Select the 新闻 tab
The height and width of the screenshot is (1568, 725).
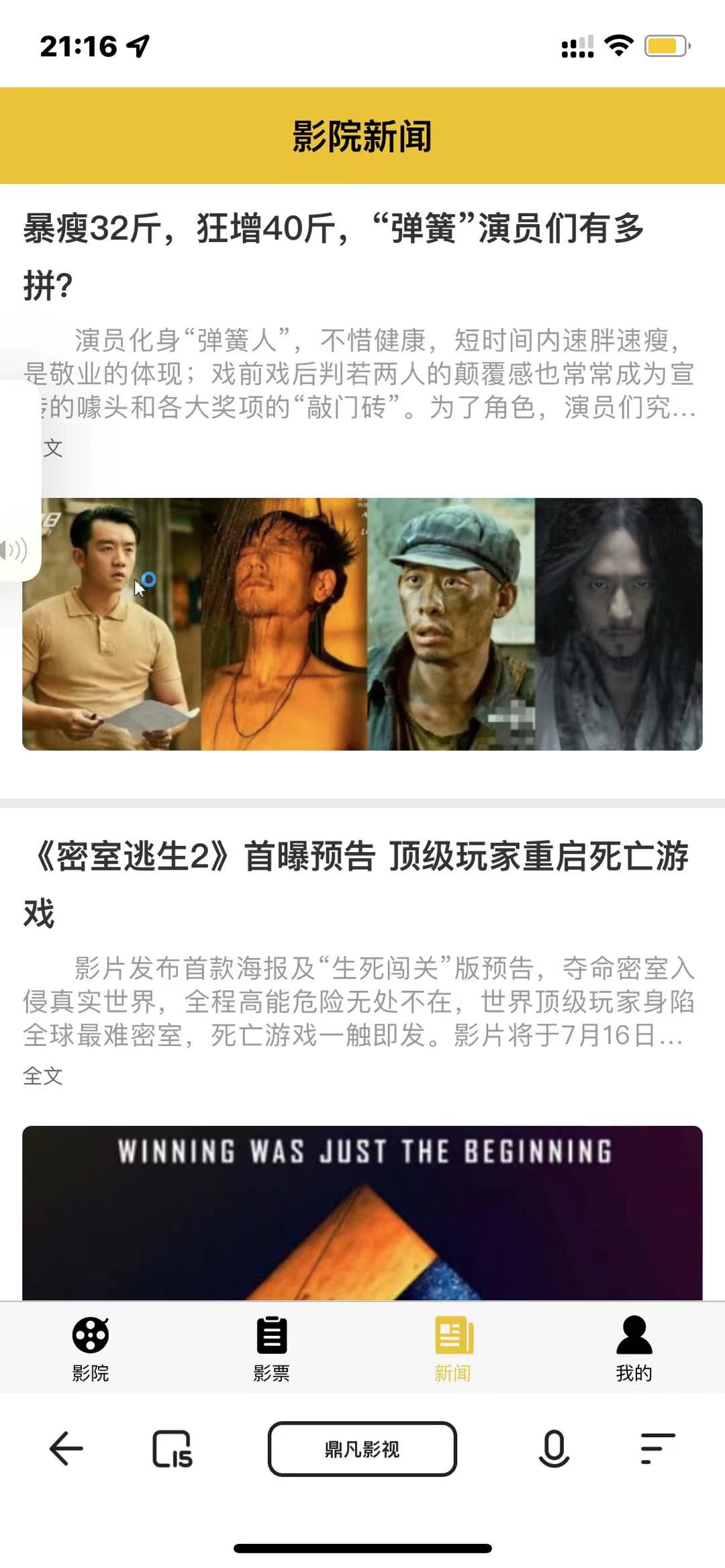click(453, 1347)
